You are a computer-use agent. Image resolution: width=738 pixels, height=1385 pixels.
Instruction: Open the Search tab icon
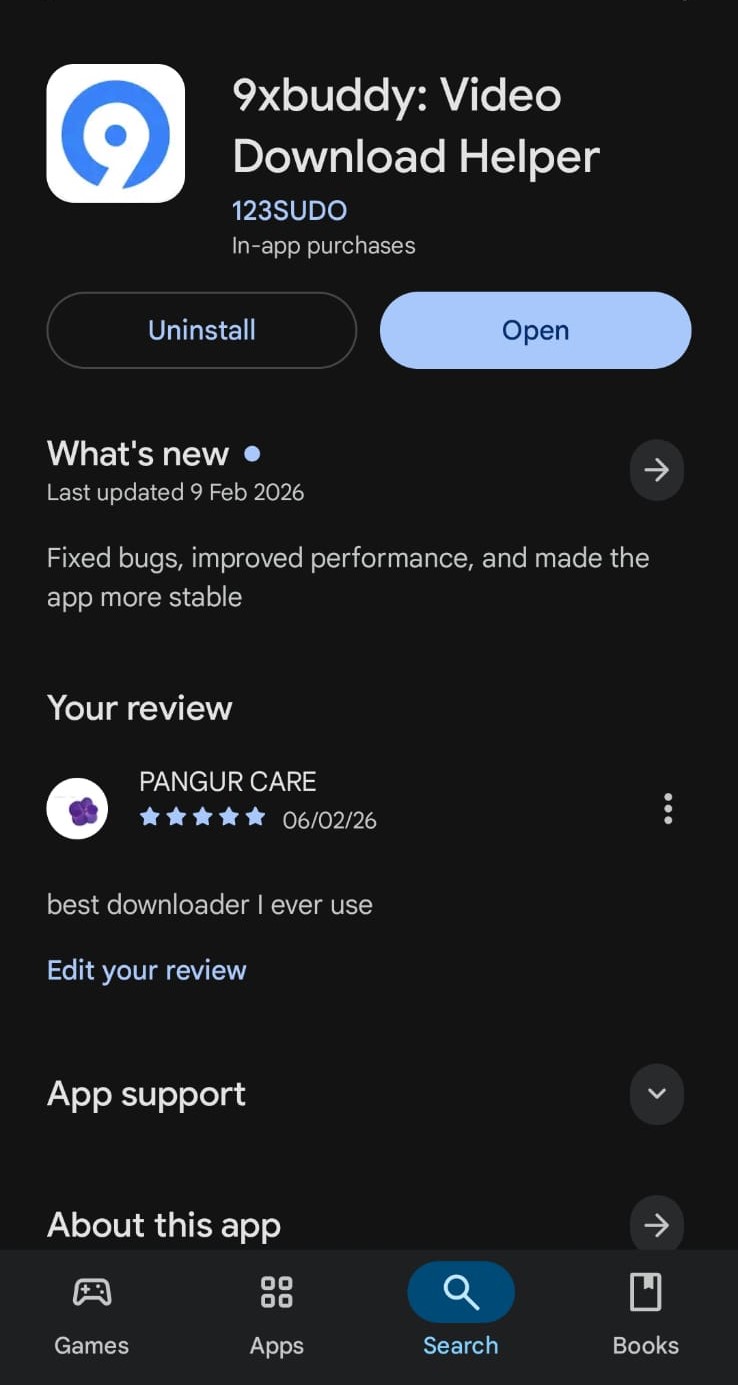tap(460, 1291)
